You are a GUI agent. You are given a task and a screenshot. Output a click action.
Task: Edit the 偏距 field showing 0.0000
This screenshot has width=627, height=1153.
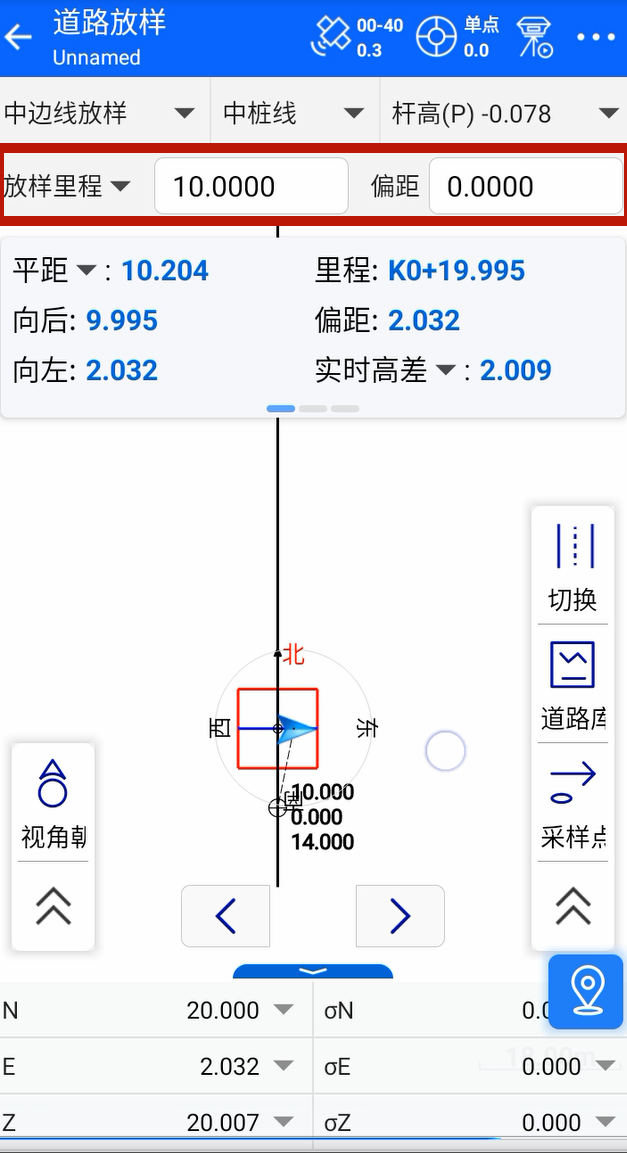point(526,186)
